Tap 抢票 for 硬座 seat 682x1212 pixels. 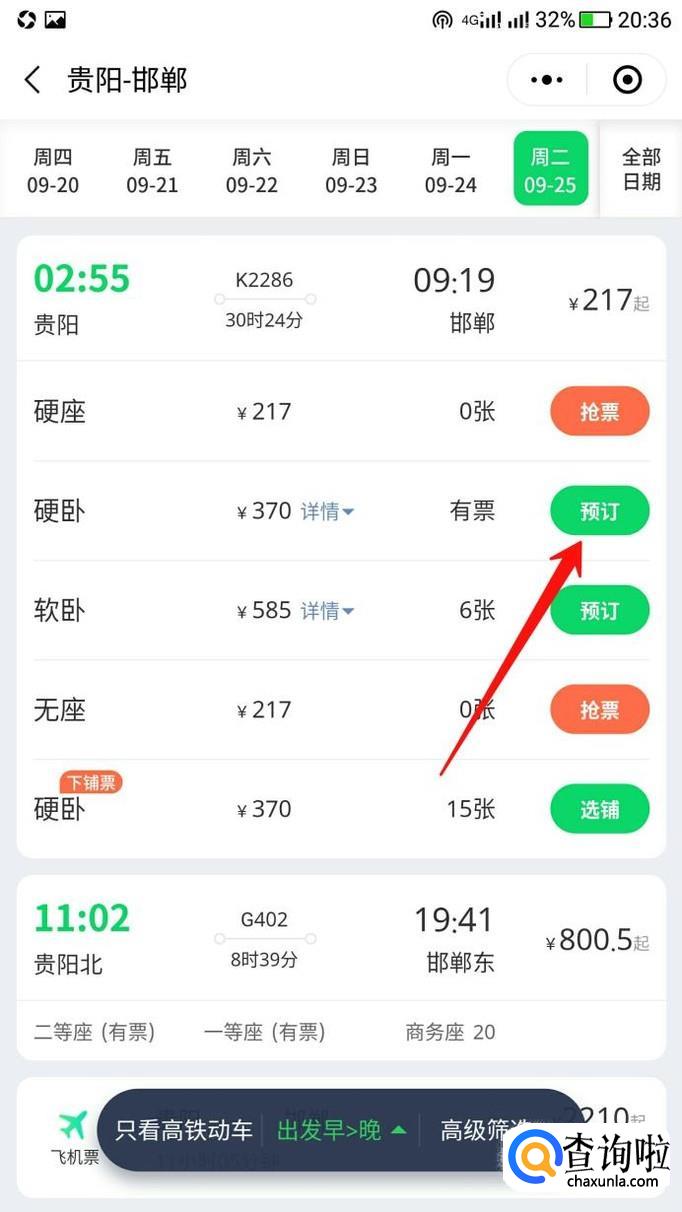pos(599,412)
